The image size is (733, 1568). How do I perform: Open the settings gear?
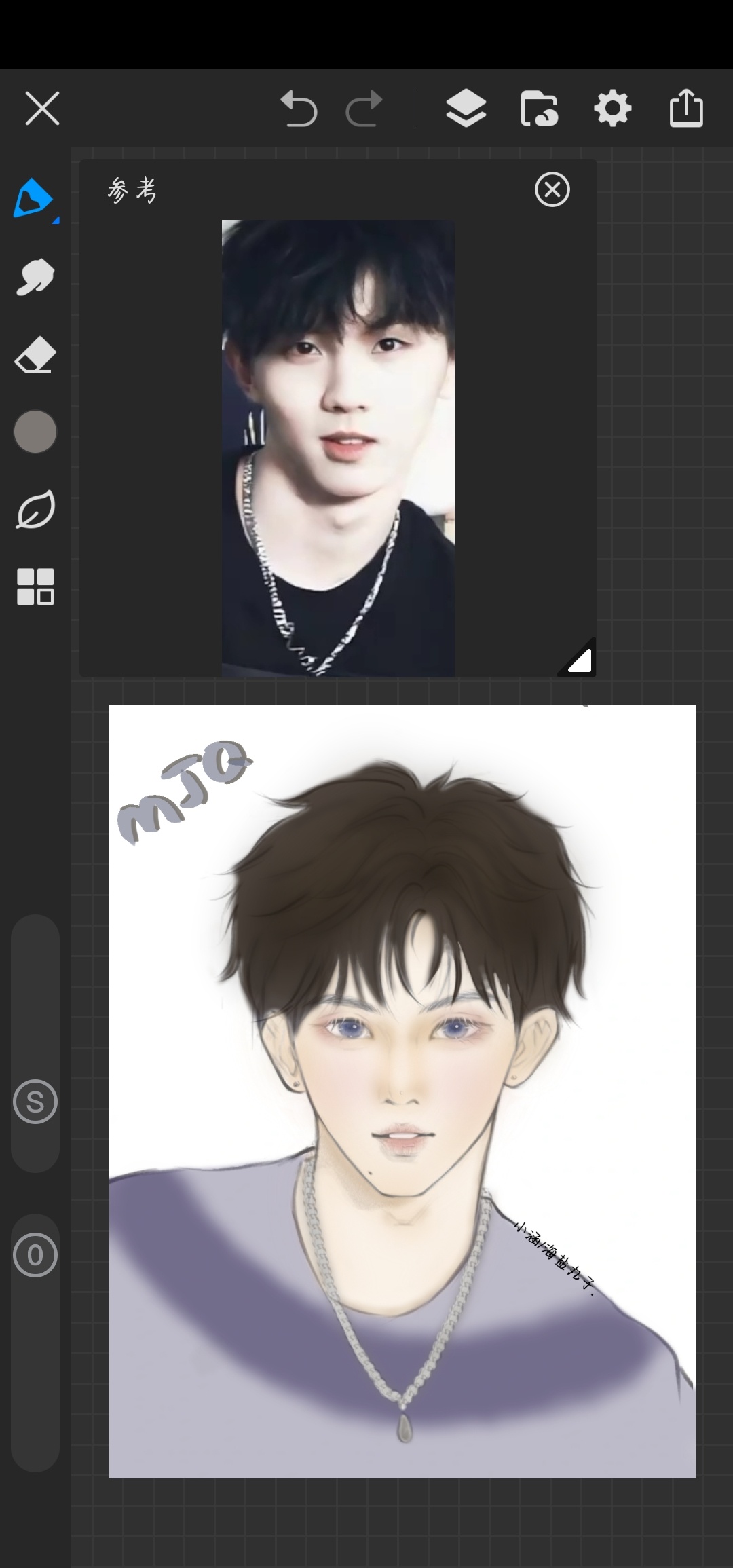pyautogui.click(x=612, y=109)
